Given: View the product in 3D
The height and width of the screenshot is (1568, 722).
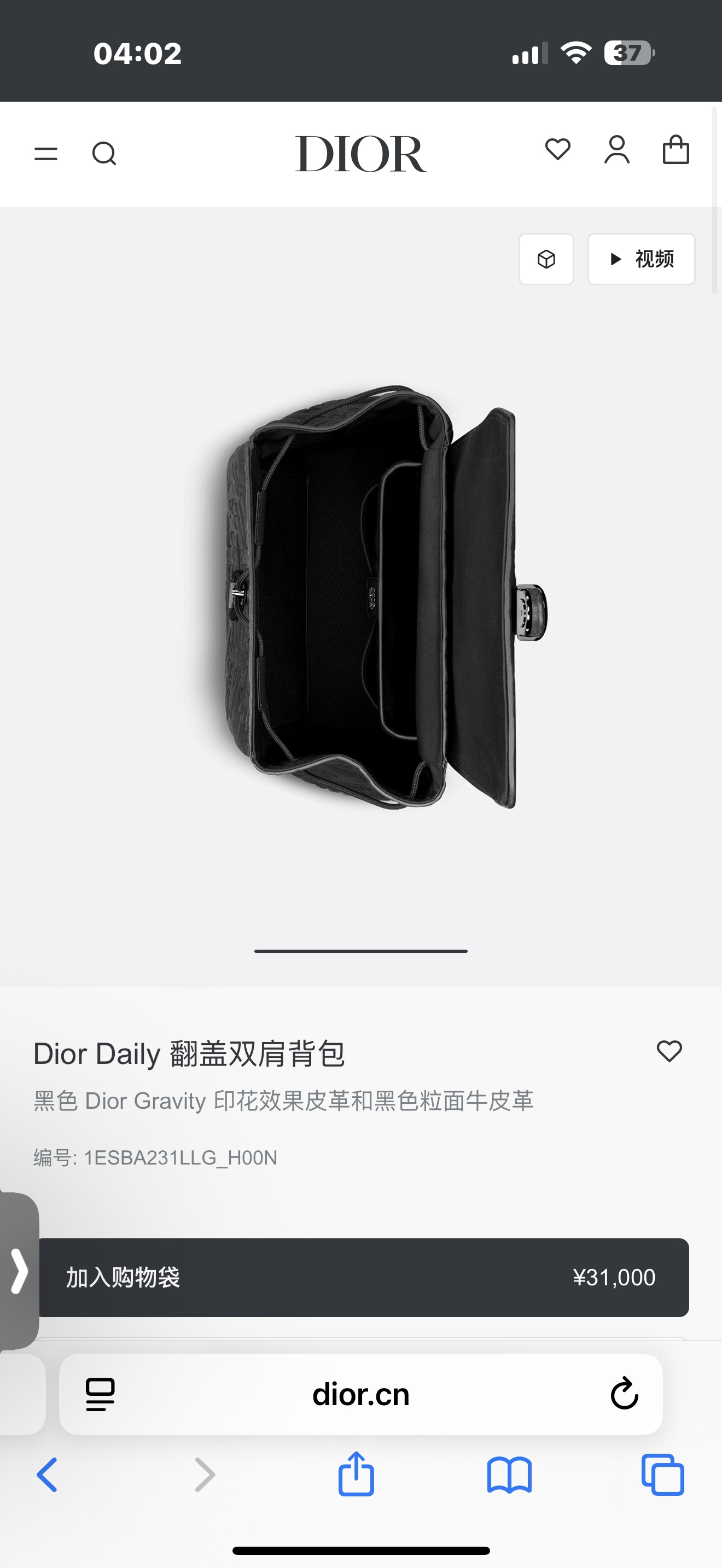Looking at the screenshot, I should 546,259.
